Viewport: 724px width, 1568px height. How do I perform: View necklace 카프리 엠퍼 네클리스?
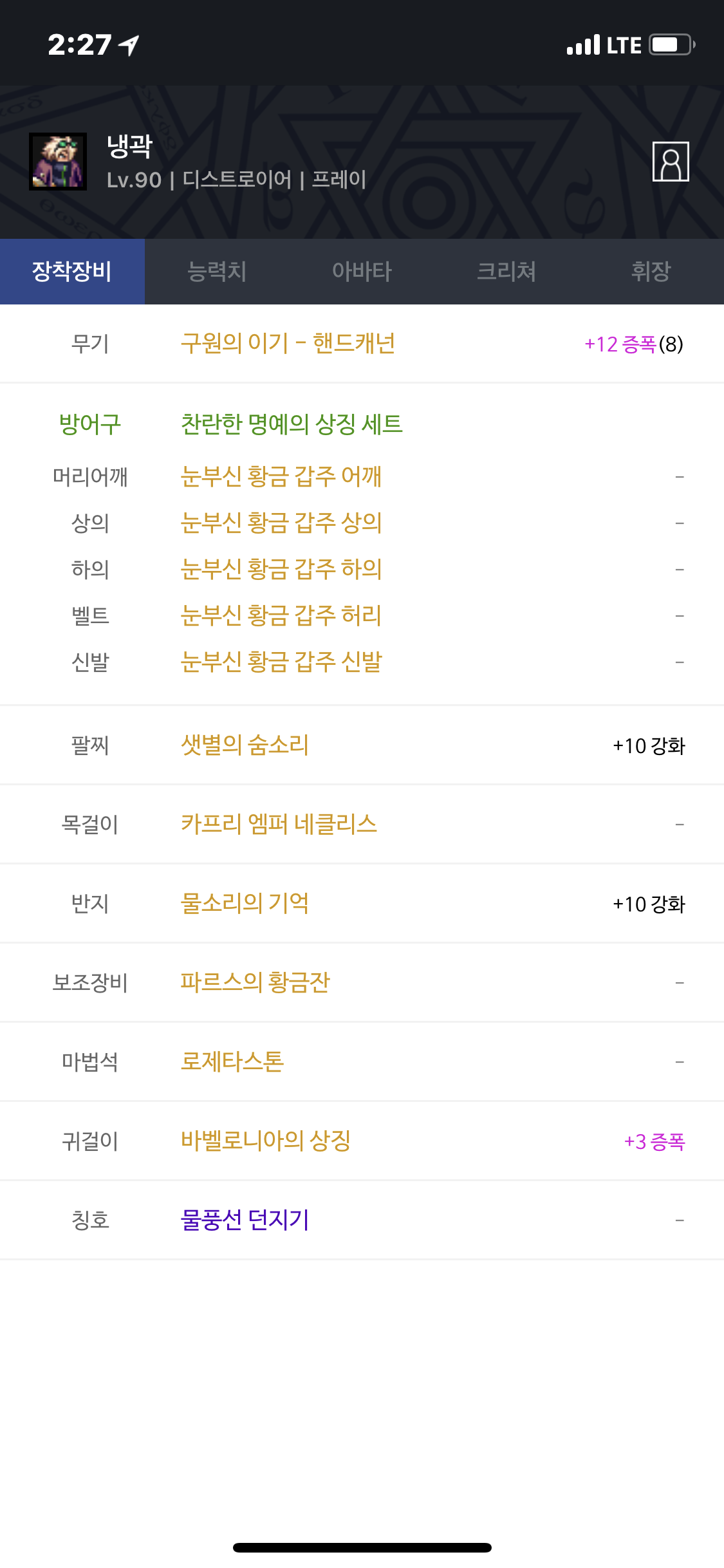tap(279, 825)
